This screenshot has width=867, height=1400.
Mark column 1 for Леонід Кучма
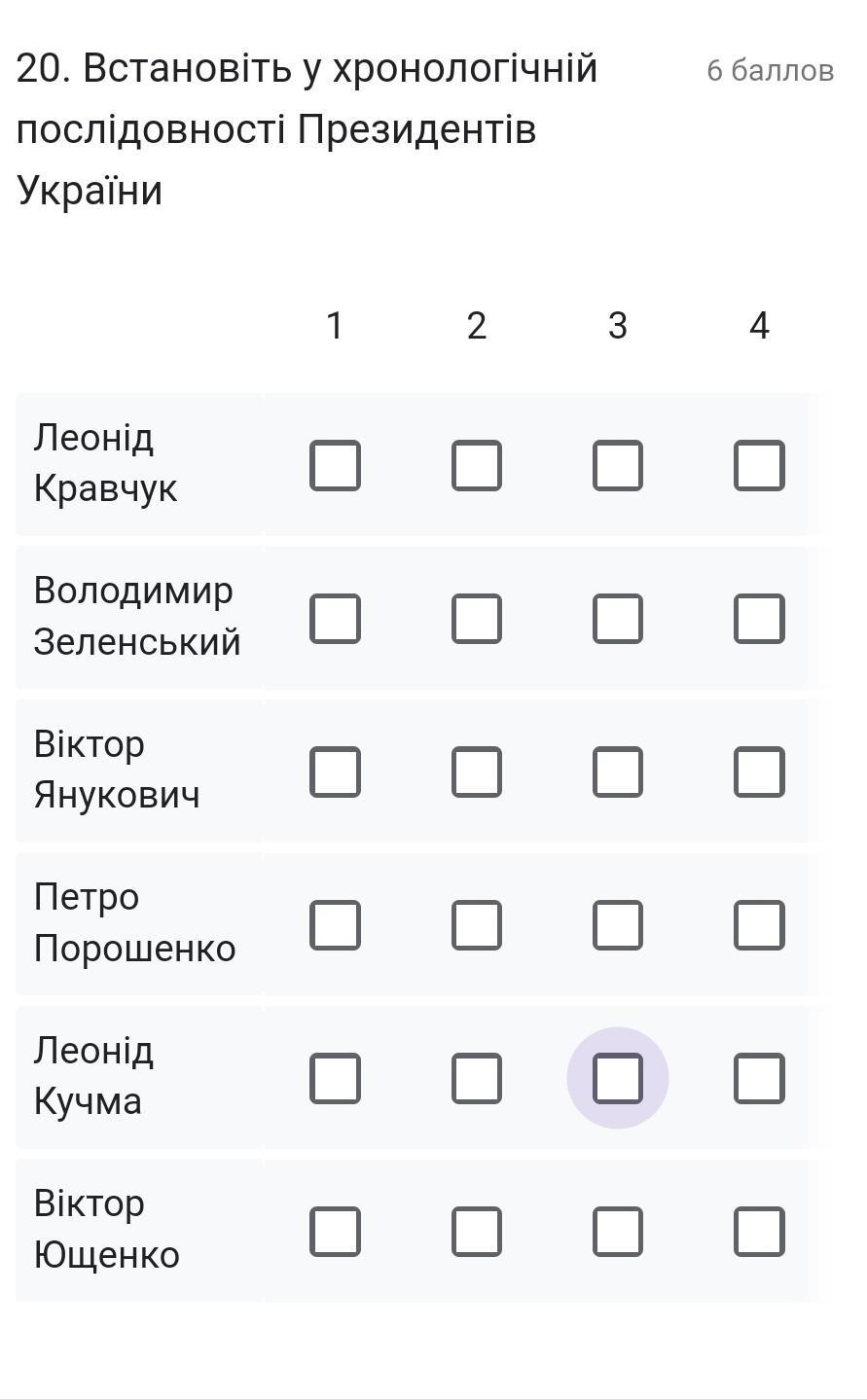[335, 1078]
